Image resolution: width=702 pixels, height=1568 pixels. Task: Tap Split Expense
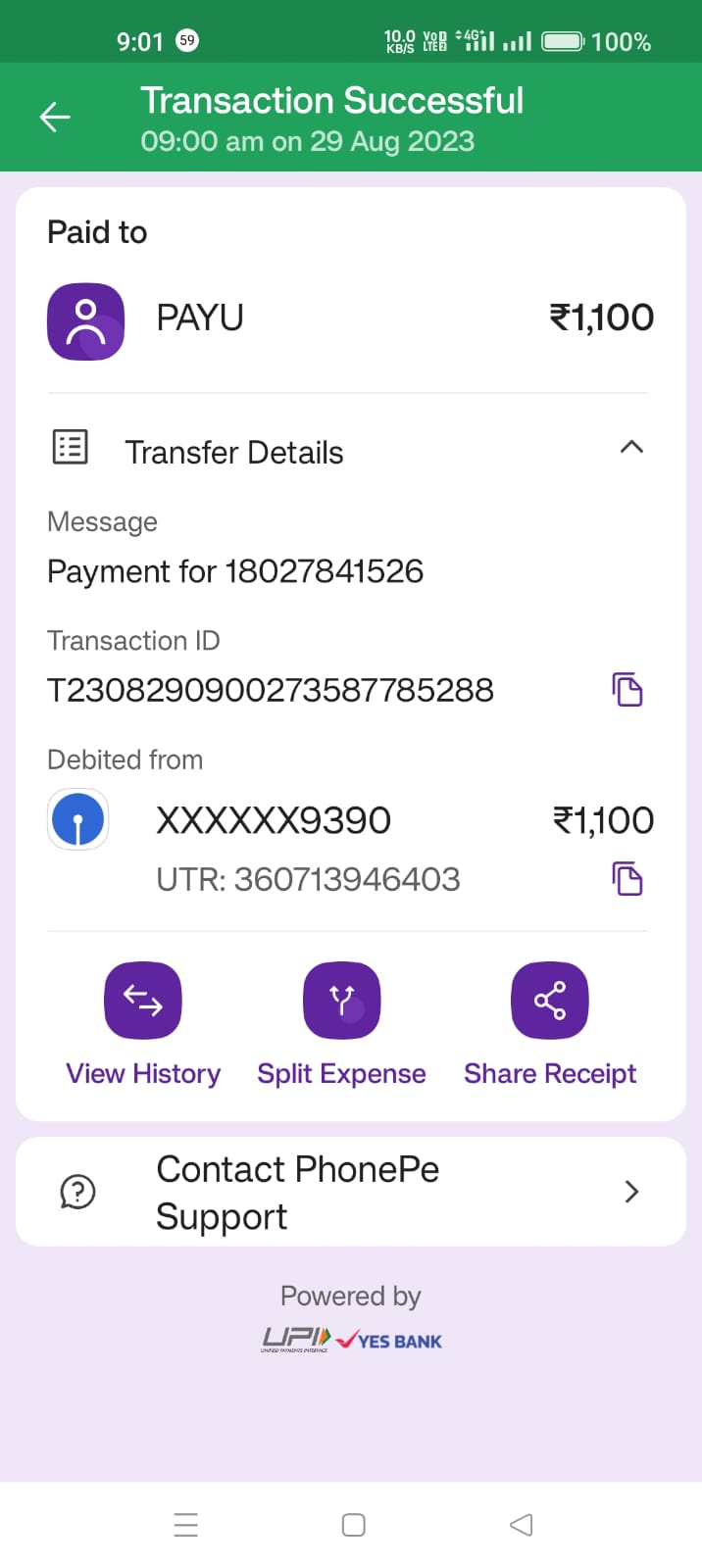point(341,1001)
